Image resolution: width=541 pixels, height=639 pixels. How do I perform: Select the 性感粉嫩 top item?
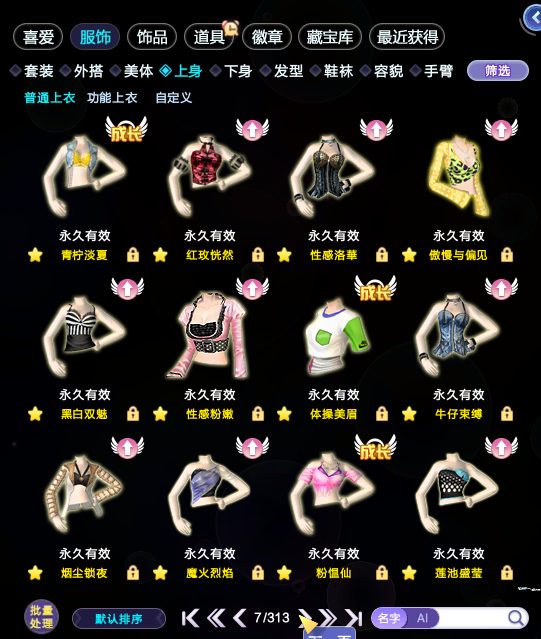[x=209, y=334]
